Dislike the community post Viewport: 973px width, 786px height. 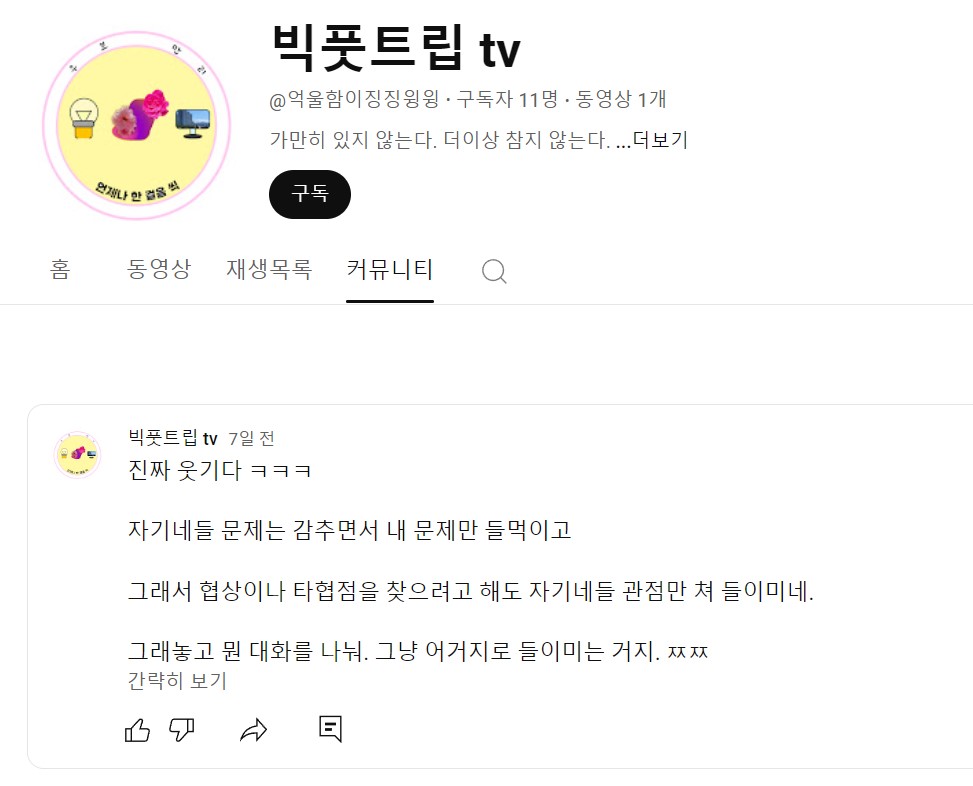pyautogui.click(x=182, y=730)
